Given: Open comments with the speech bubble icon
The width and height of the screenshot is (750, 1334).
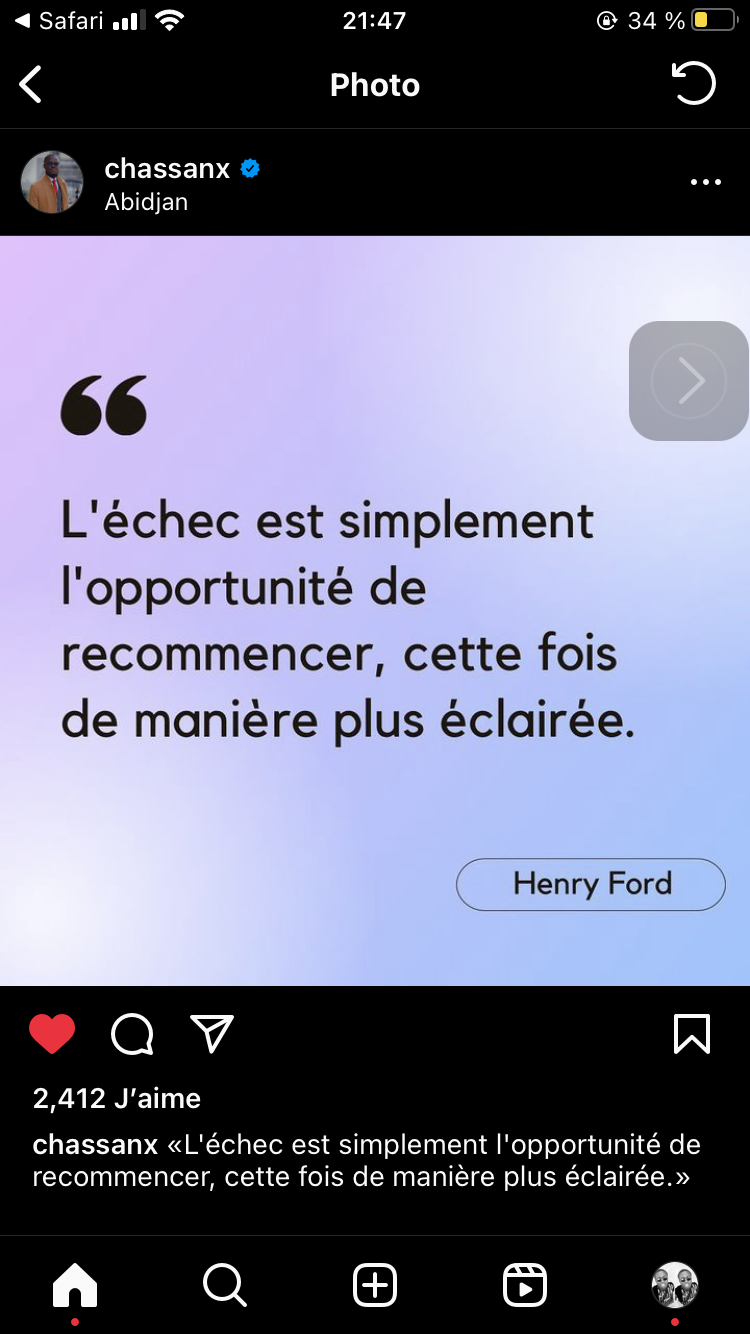Looking at the screenshot, I should 132,1034.
